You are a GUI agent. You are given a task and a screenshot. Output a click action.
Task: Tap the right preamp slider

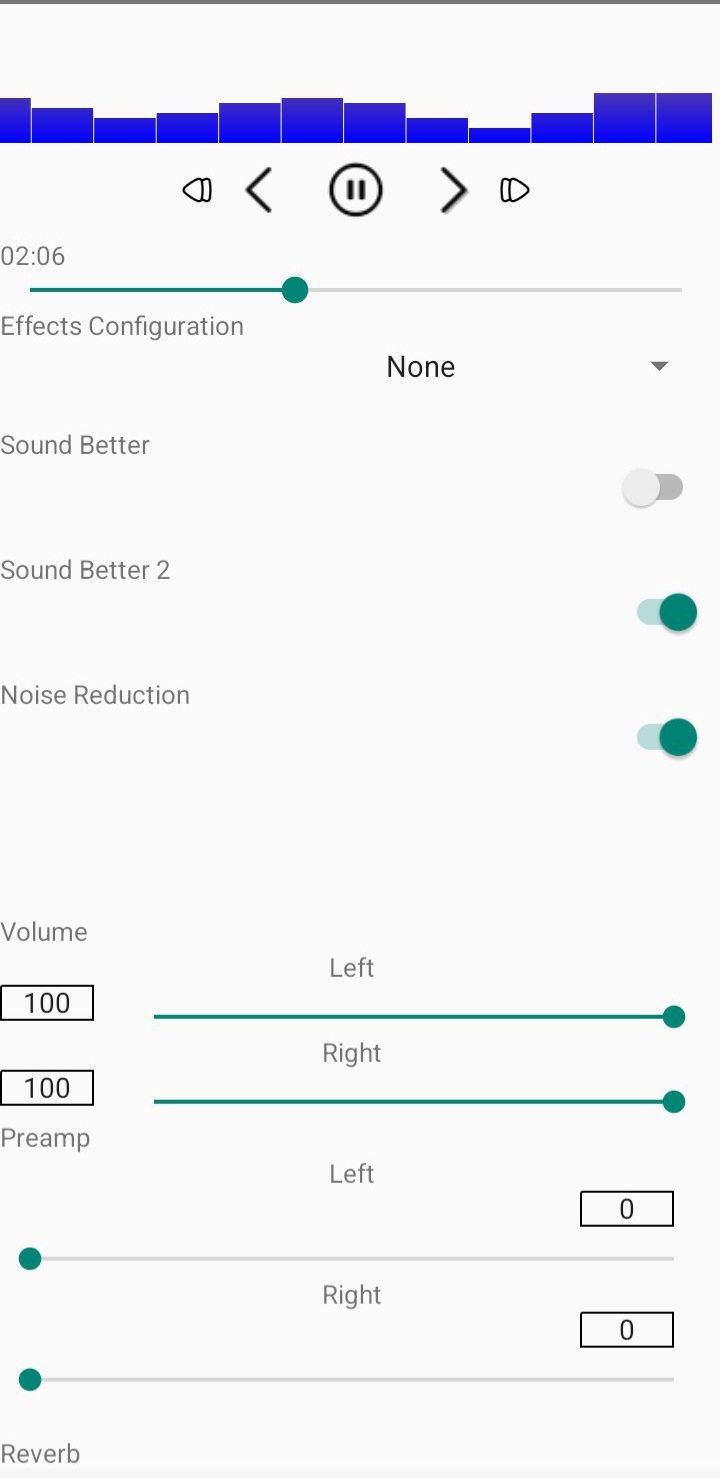350,1380
